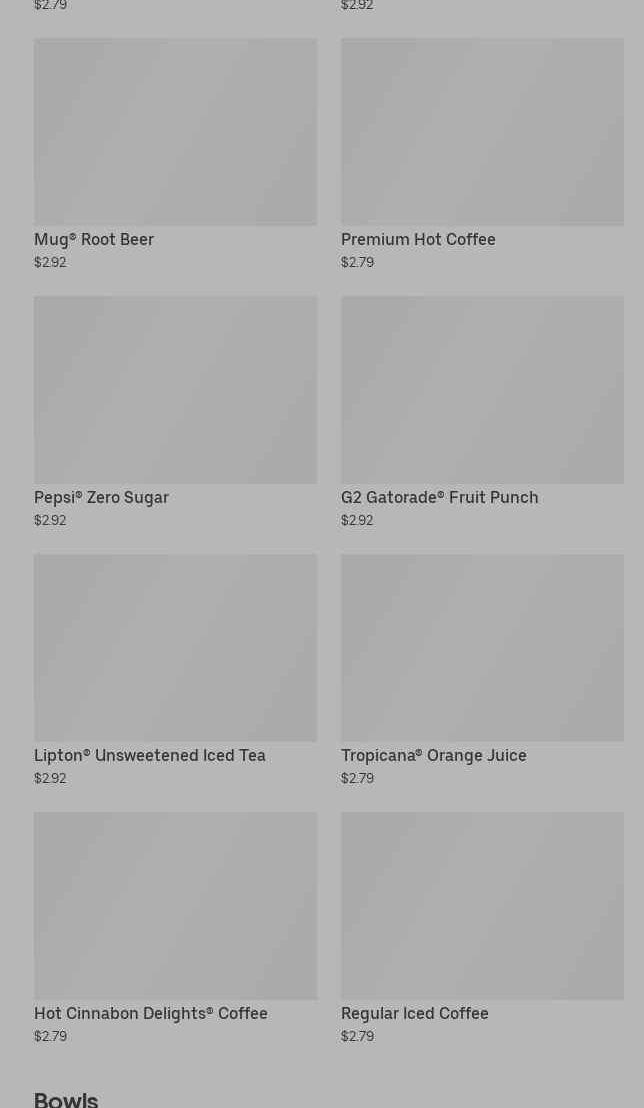Select Premium Hot Coffee
Viewport: 644px width, 1108px height.
click(x=482, y=154)
